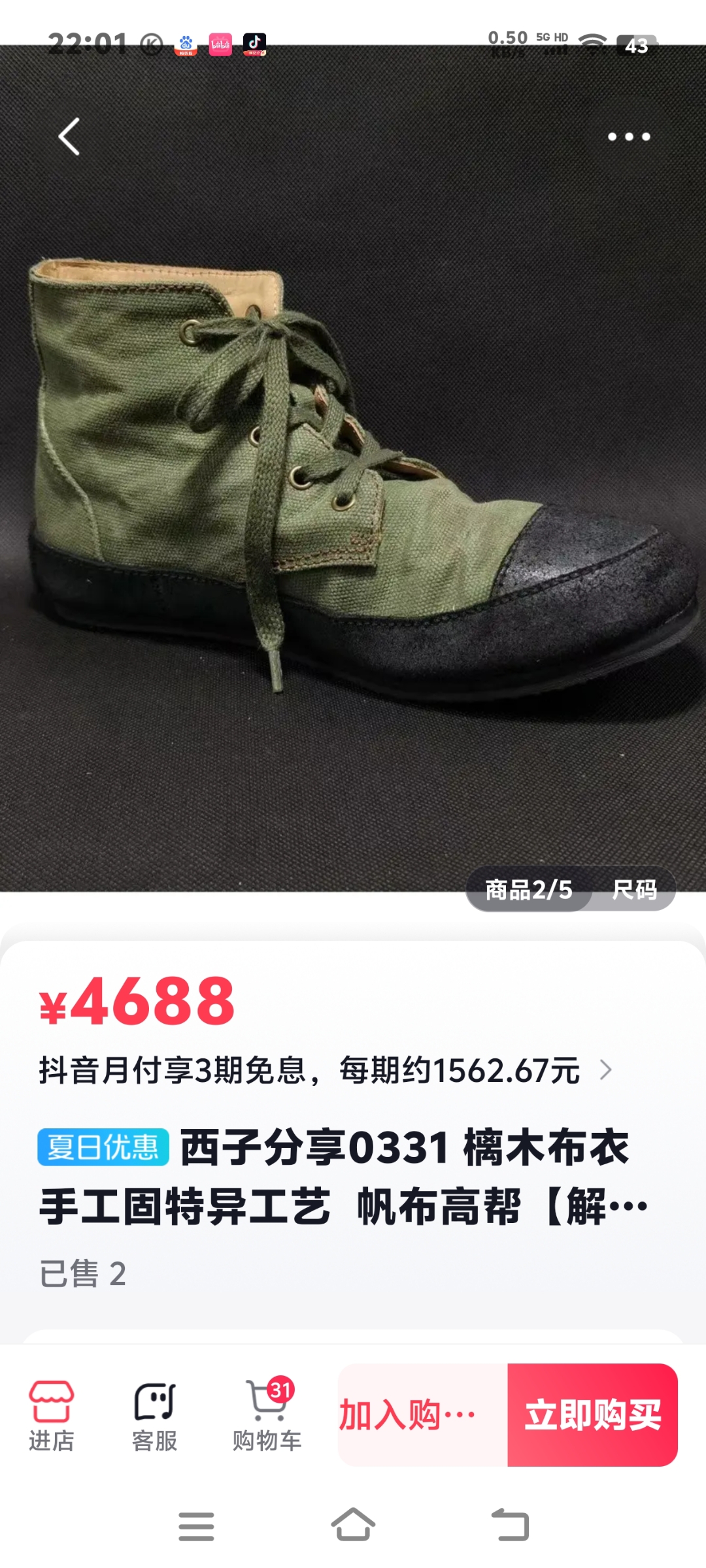Tap the bilibili notification icon in status bar
Image resolution: width=706 pixels, height=1568 pixels.
click(220, 44)
